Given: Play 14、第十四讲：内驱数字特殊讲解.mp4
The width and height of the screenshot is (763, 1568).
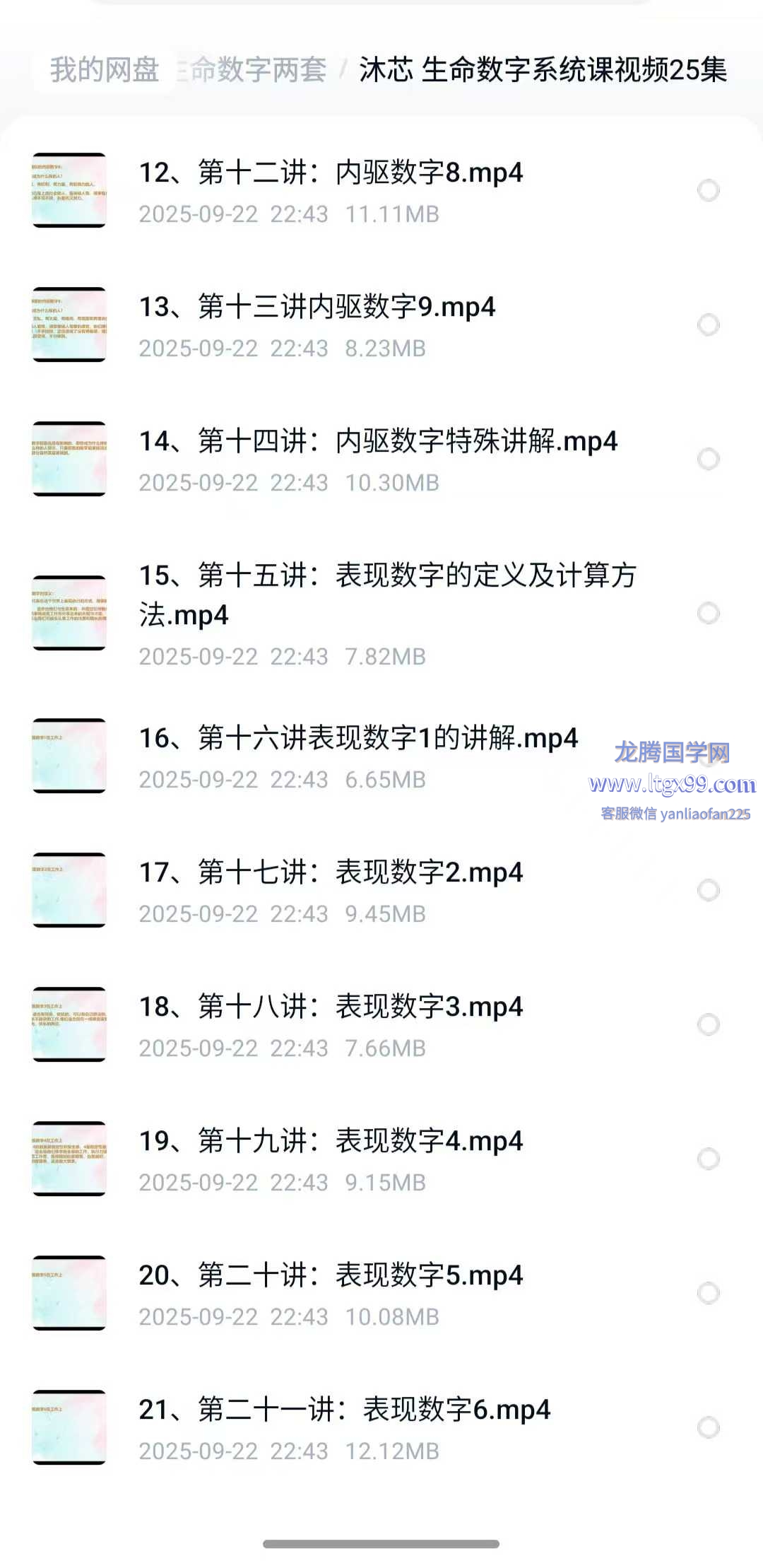Looking at the screenshot, I should point(378,442).
